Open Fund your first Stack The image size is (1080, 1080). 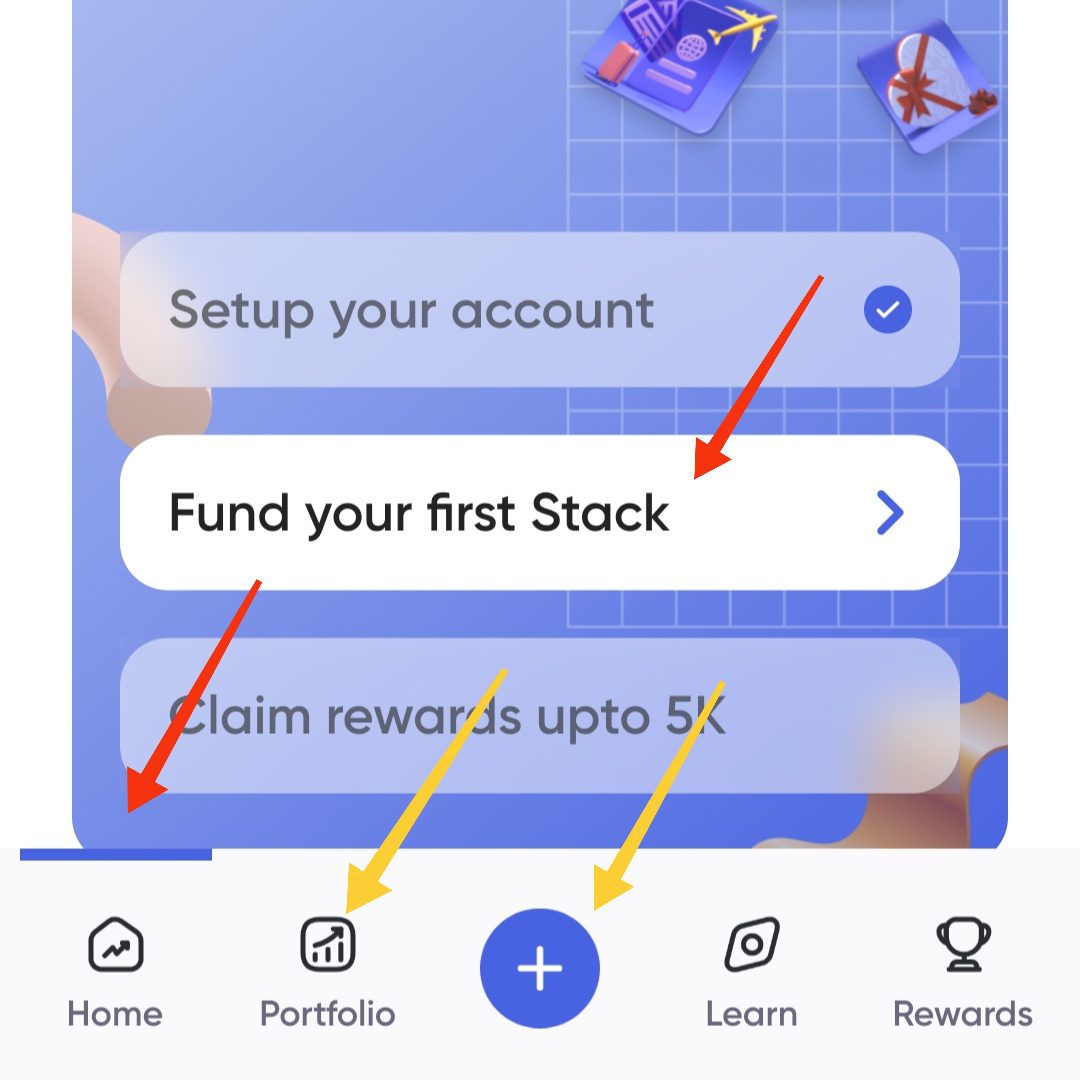click(540, 513)
